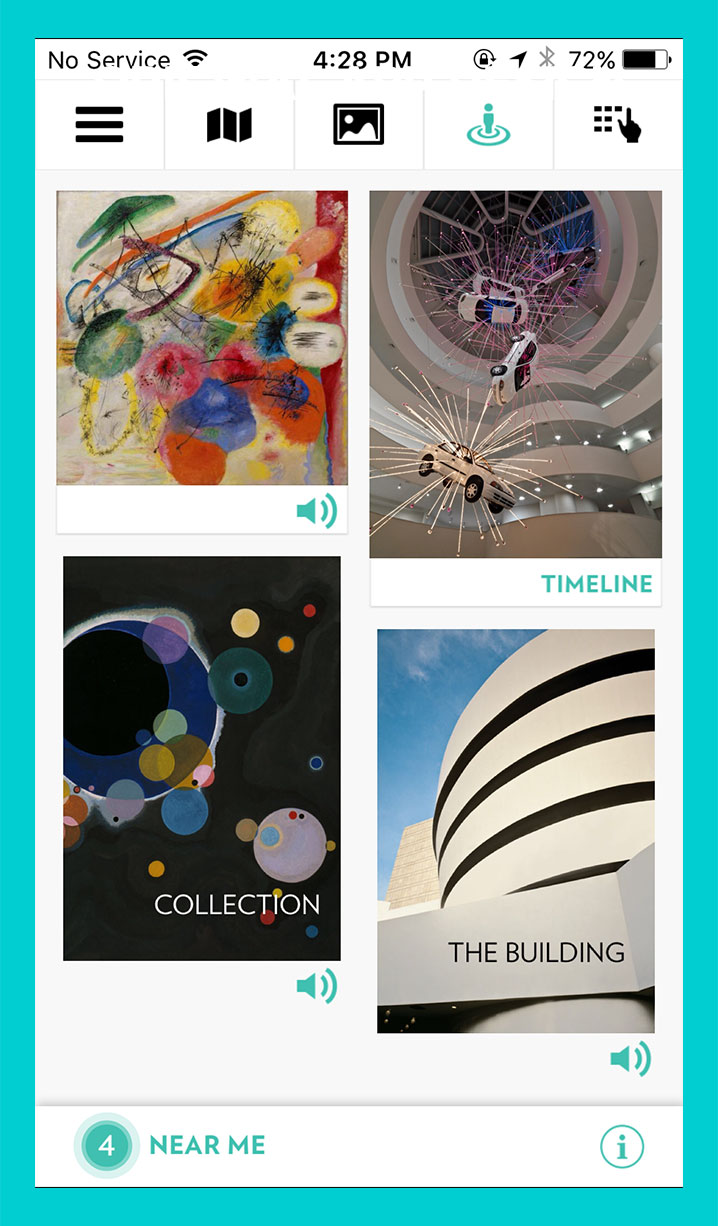Screen dimensions: 718x1226
Task: Play audio for the Collection
Action: (x=317, y=987)
